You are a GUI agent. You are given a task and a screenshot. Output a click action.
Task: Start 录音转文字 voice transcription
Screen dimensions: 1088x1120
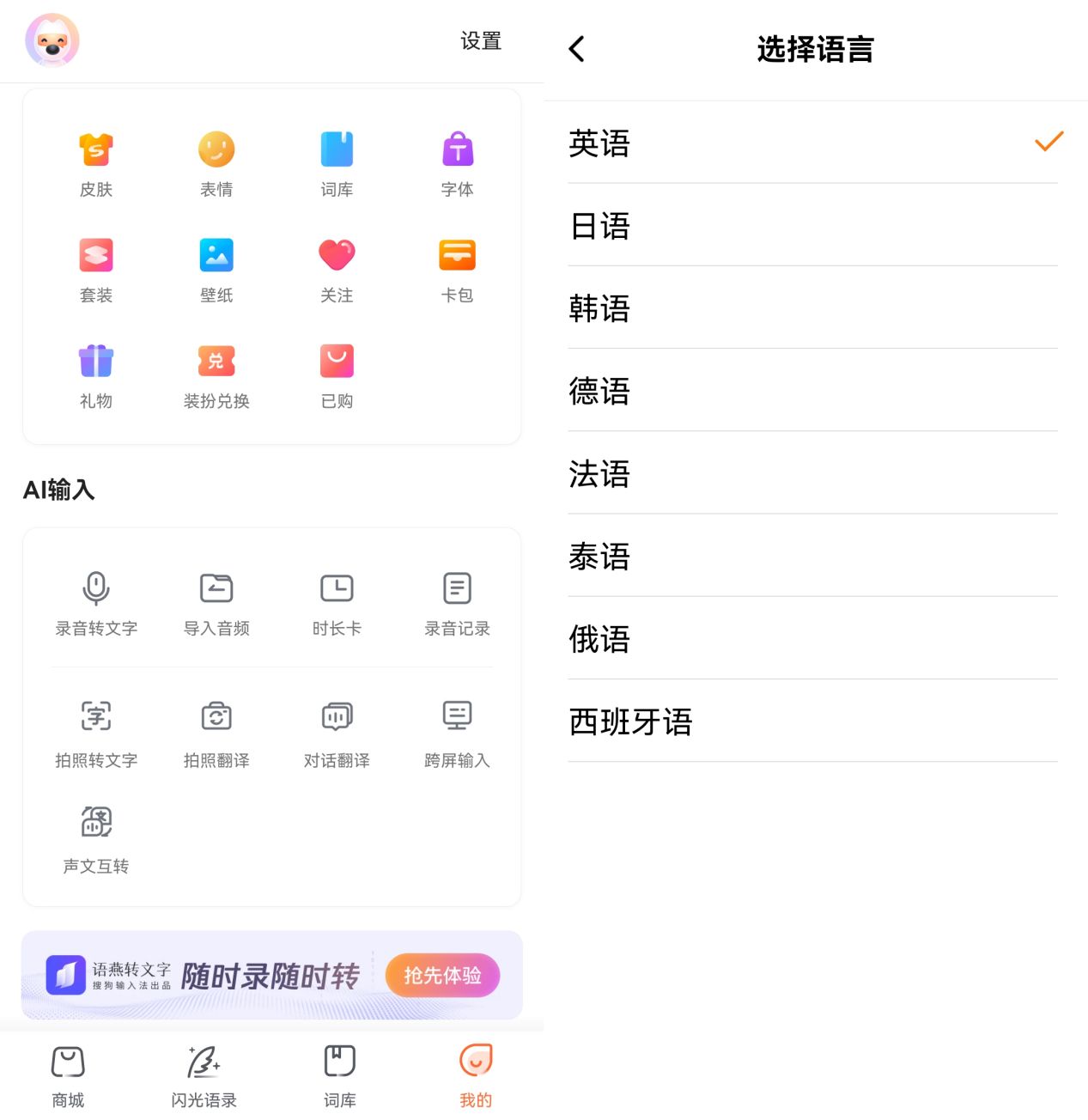point(96,603)
